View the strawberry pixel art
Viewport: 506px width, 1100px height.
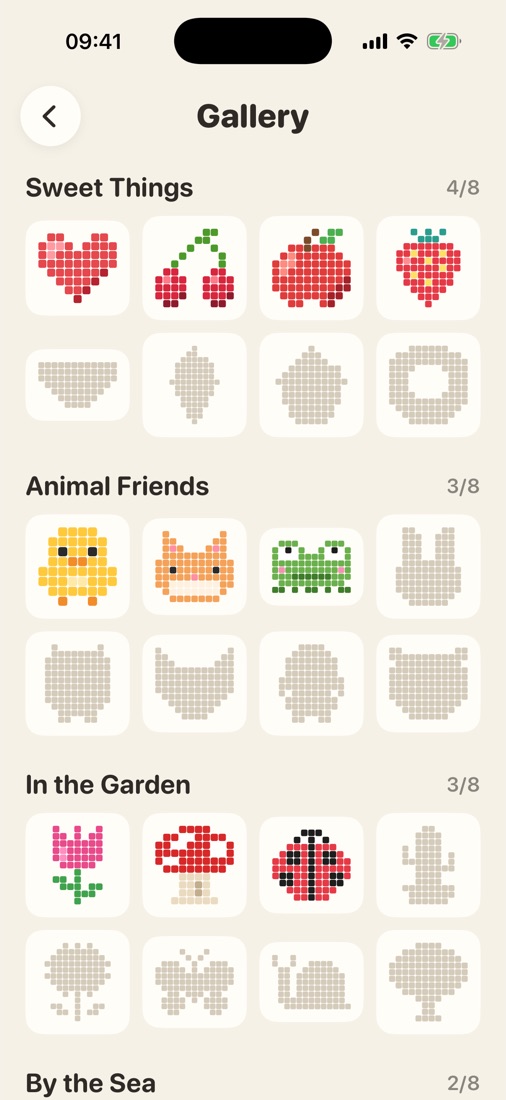(428, 268)
